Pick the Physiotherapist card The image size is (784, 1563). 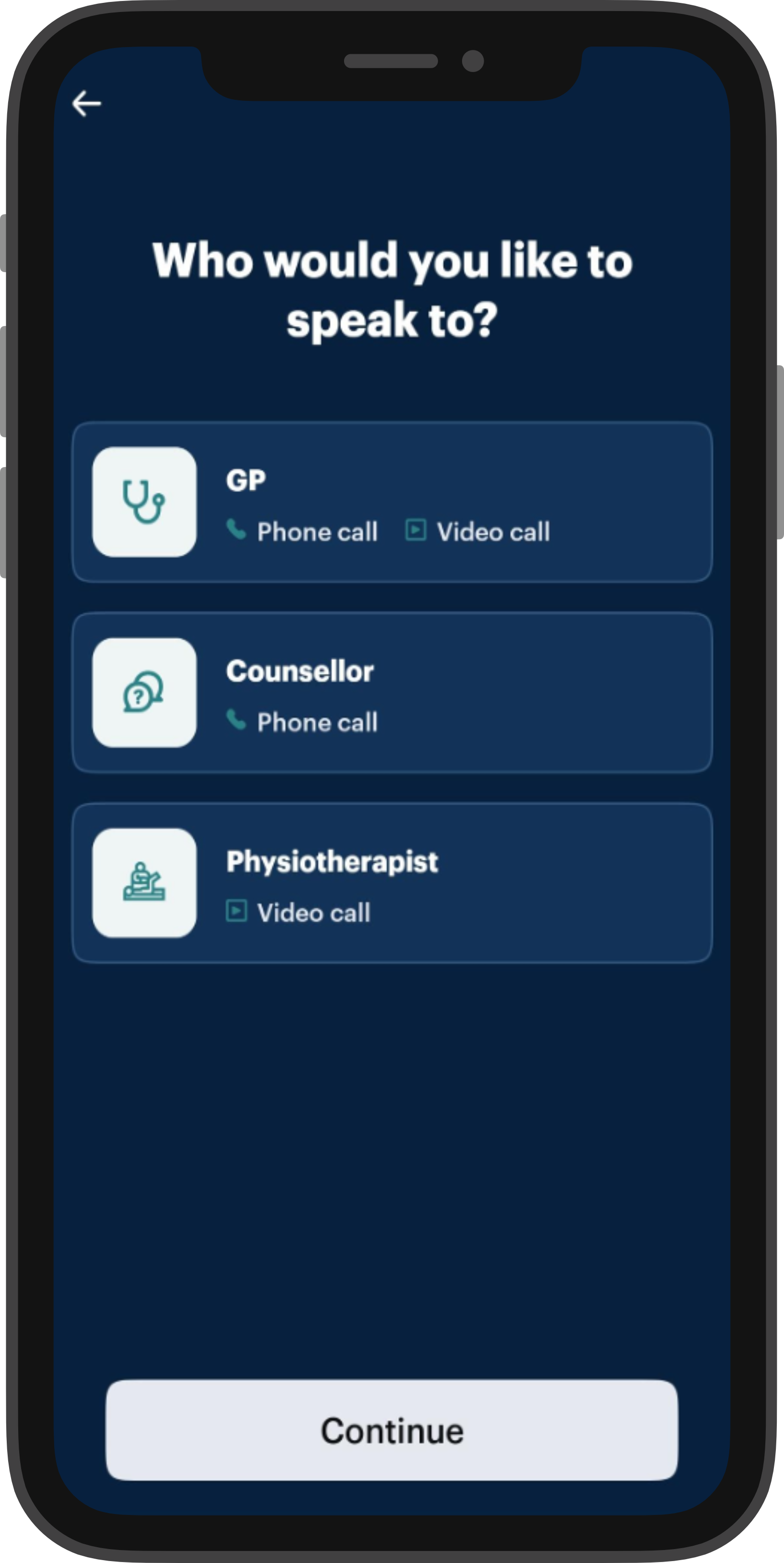click(x=392, y=883)
